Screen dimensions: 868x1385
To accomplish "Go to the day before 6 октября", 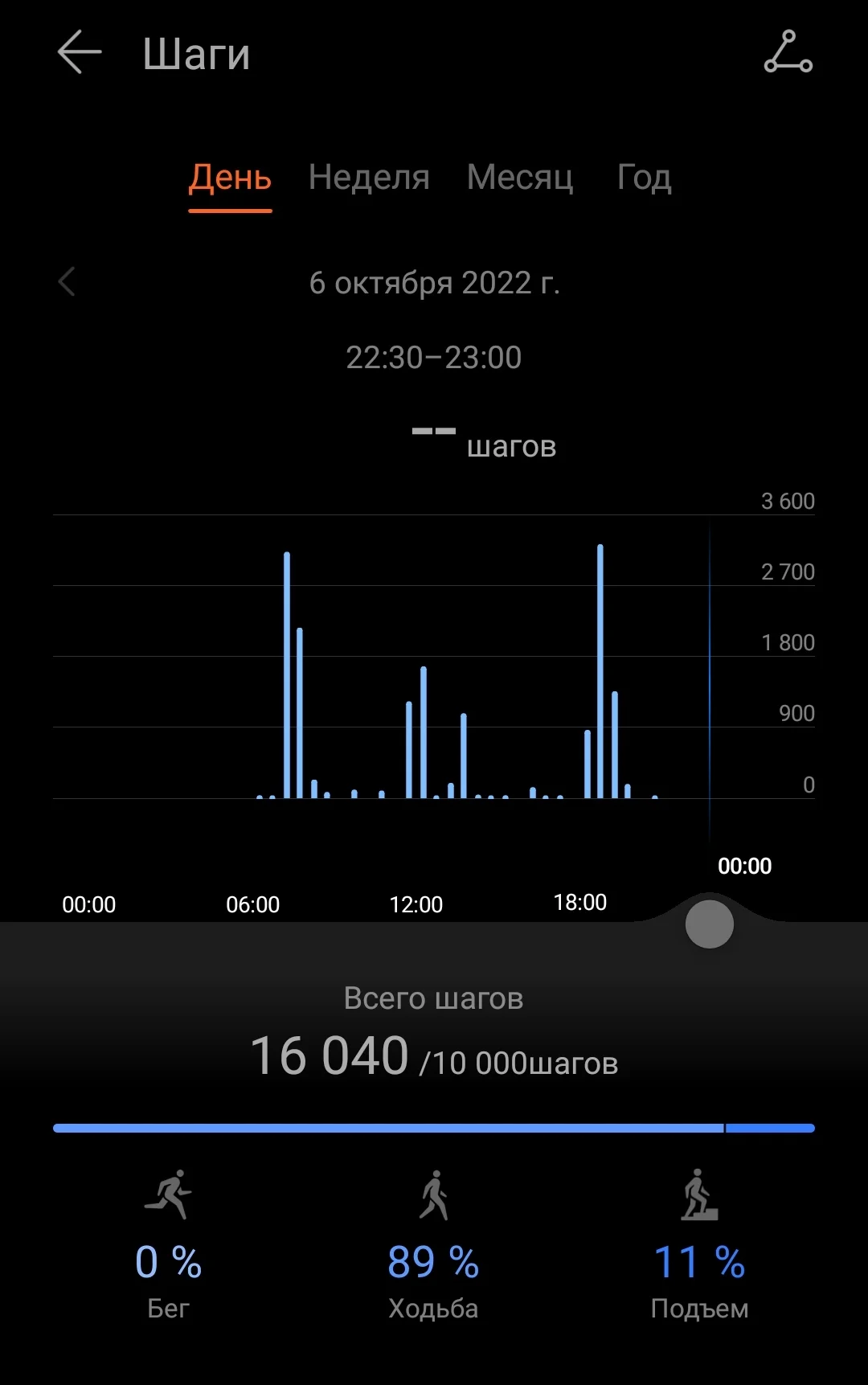I will click(x=68, y=282).
